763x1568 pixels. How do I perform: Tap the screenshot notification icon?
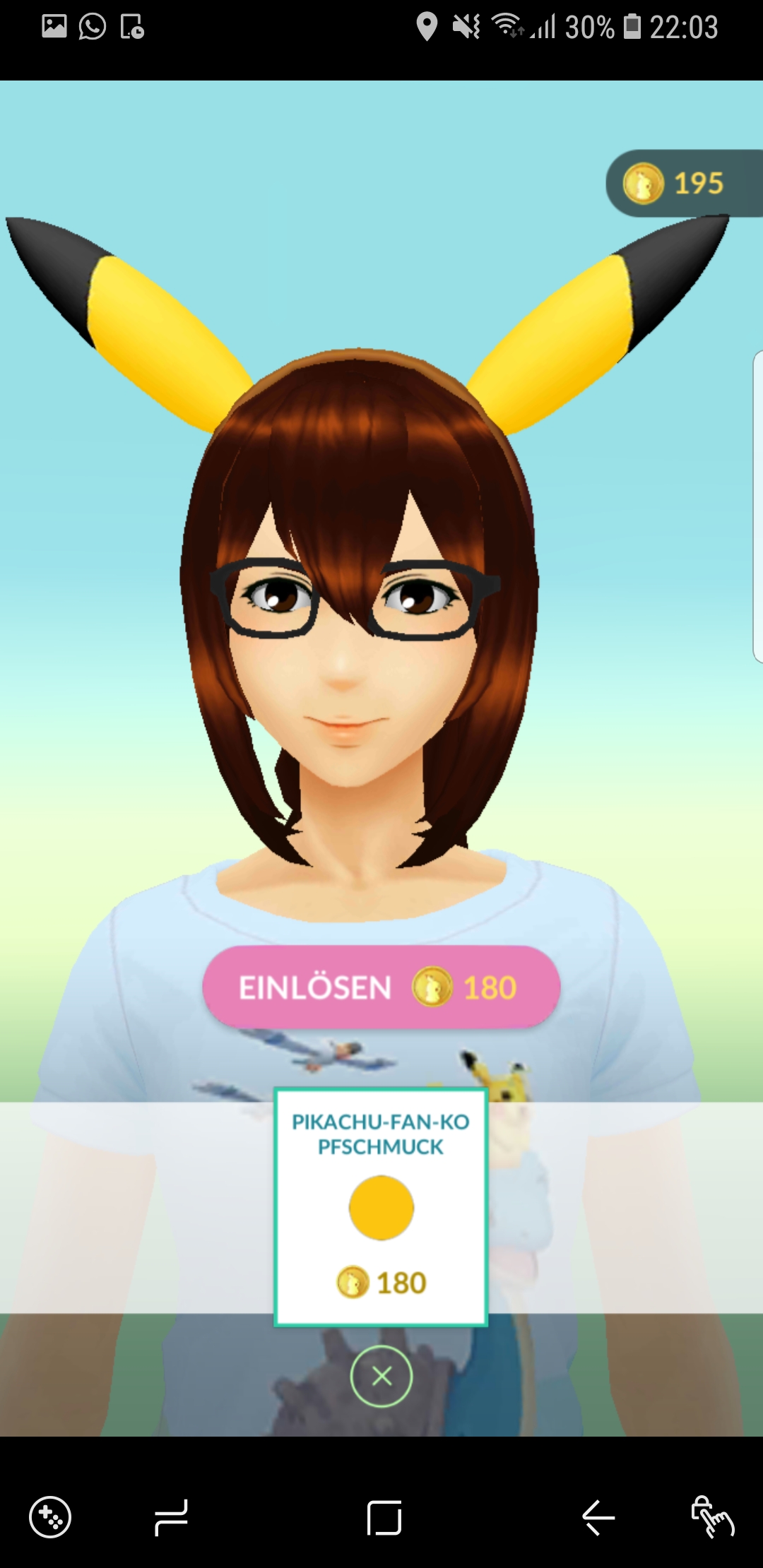coord(131,27)
